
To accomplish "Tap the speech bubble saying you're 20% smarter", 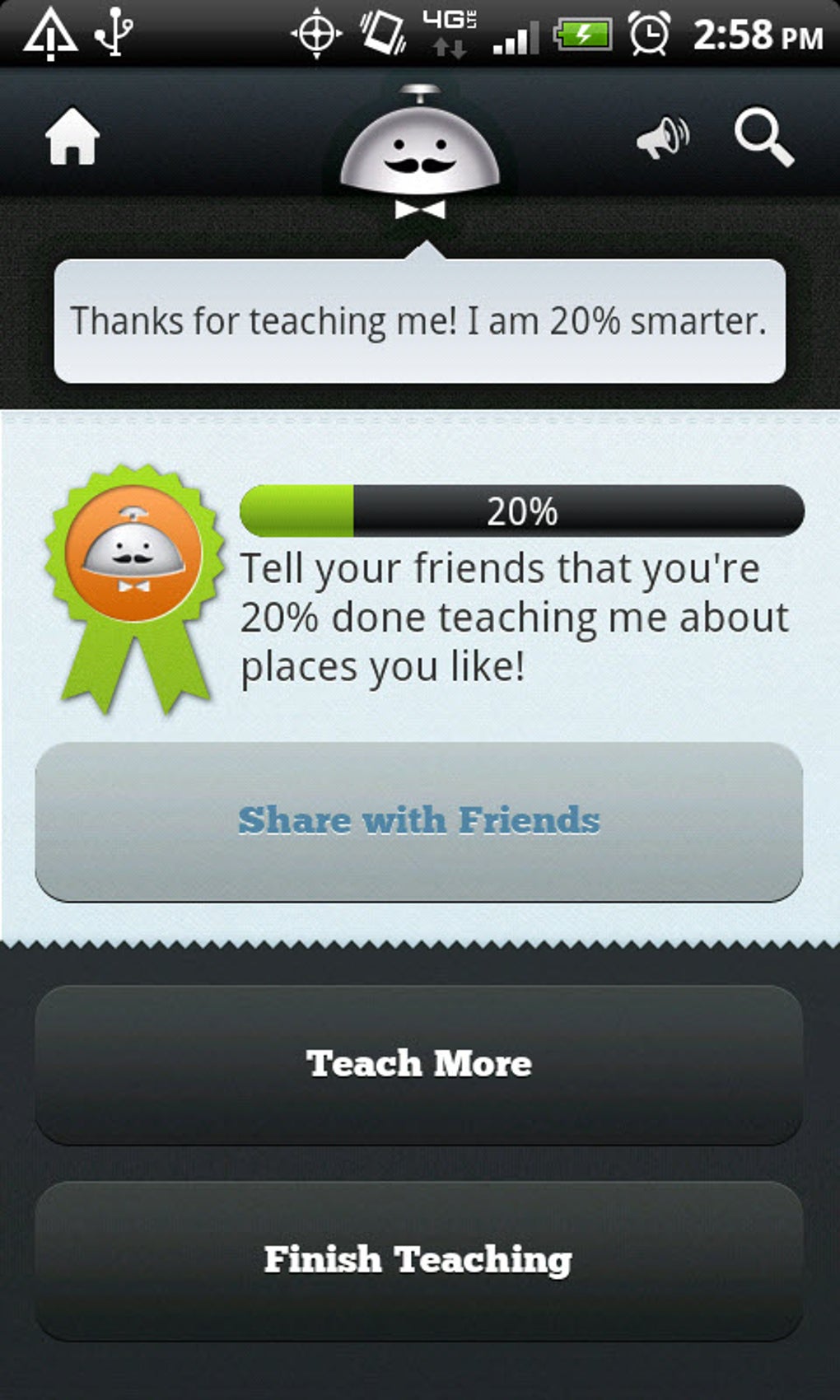I will click(x=418, y=321).
